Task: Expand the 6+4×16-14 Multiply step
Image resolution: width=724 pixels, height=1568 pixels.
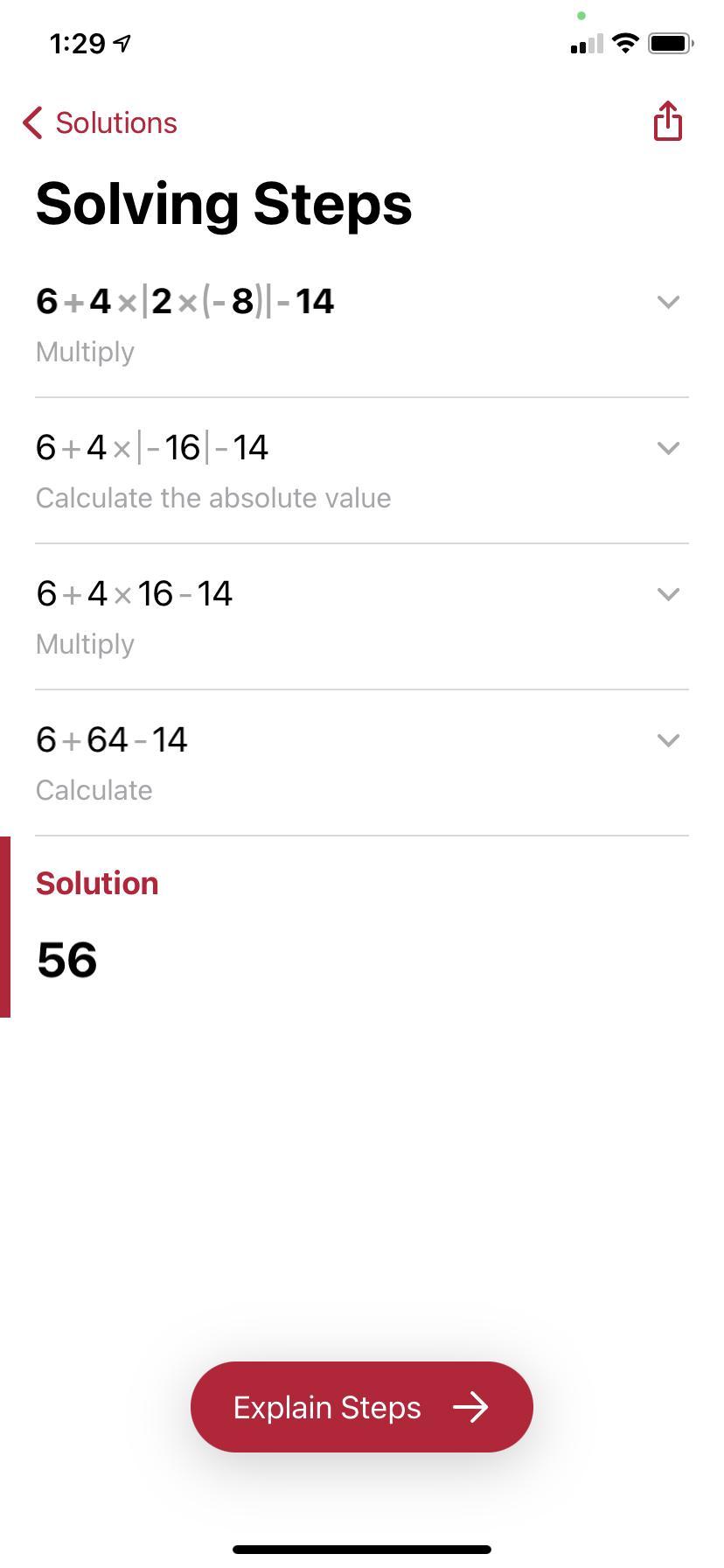Action: click(x=667, y=595)
